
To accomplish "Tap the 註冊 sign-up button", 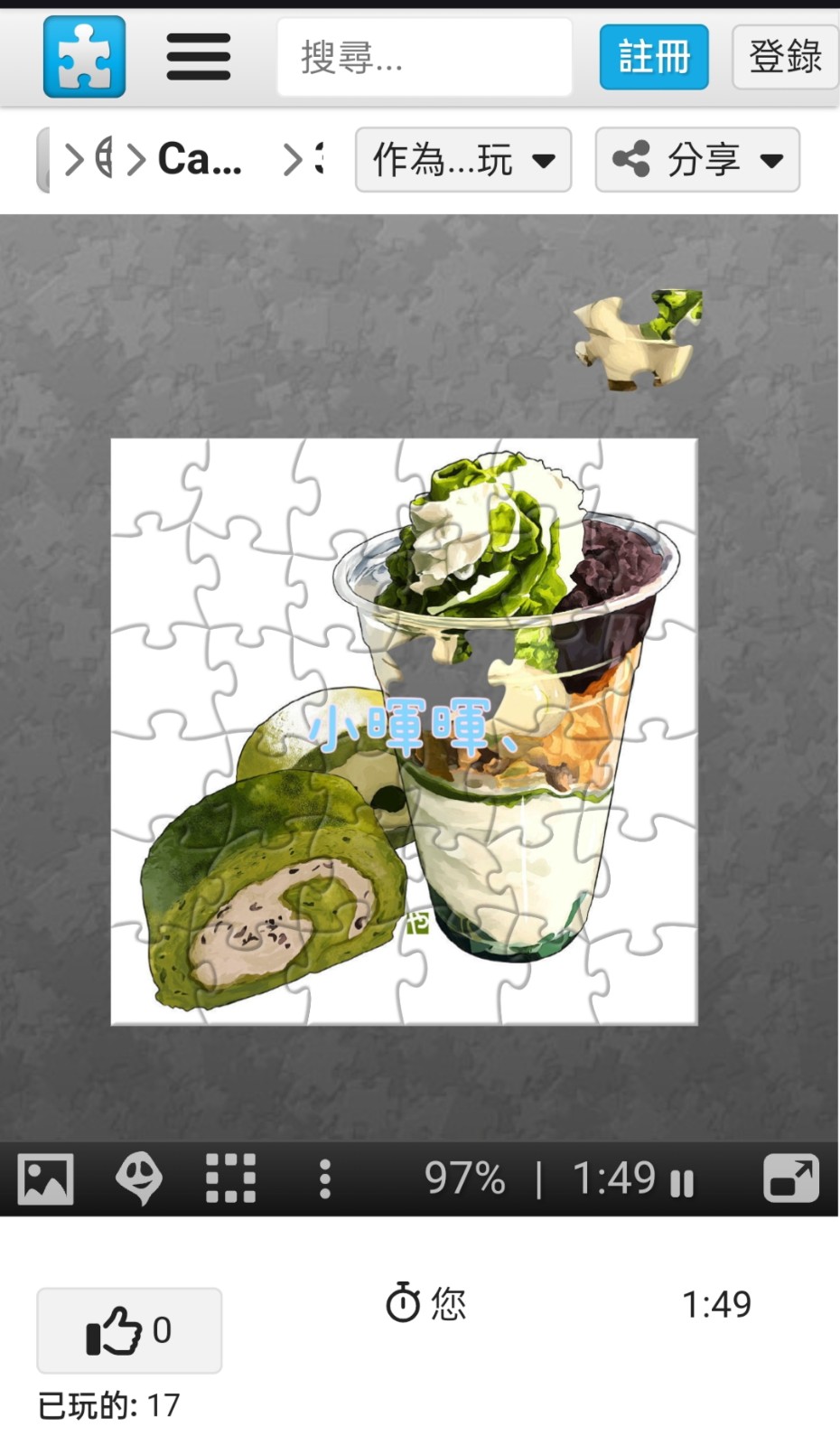I will coord(654,57).
